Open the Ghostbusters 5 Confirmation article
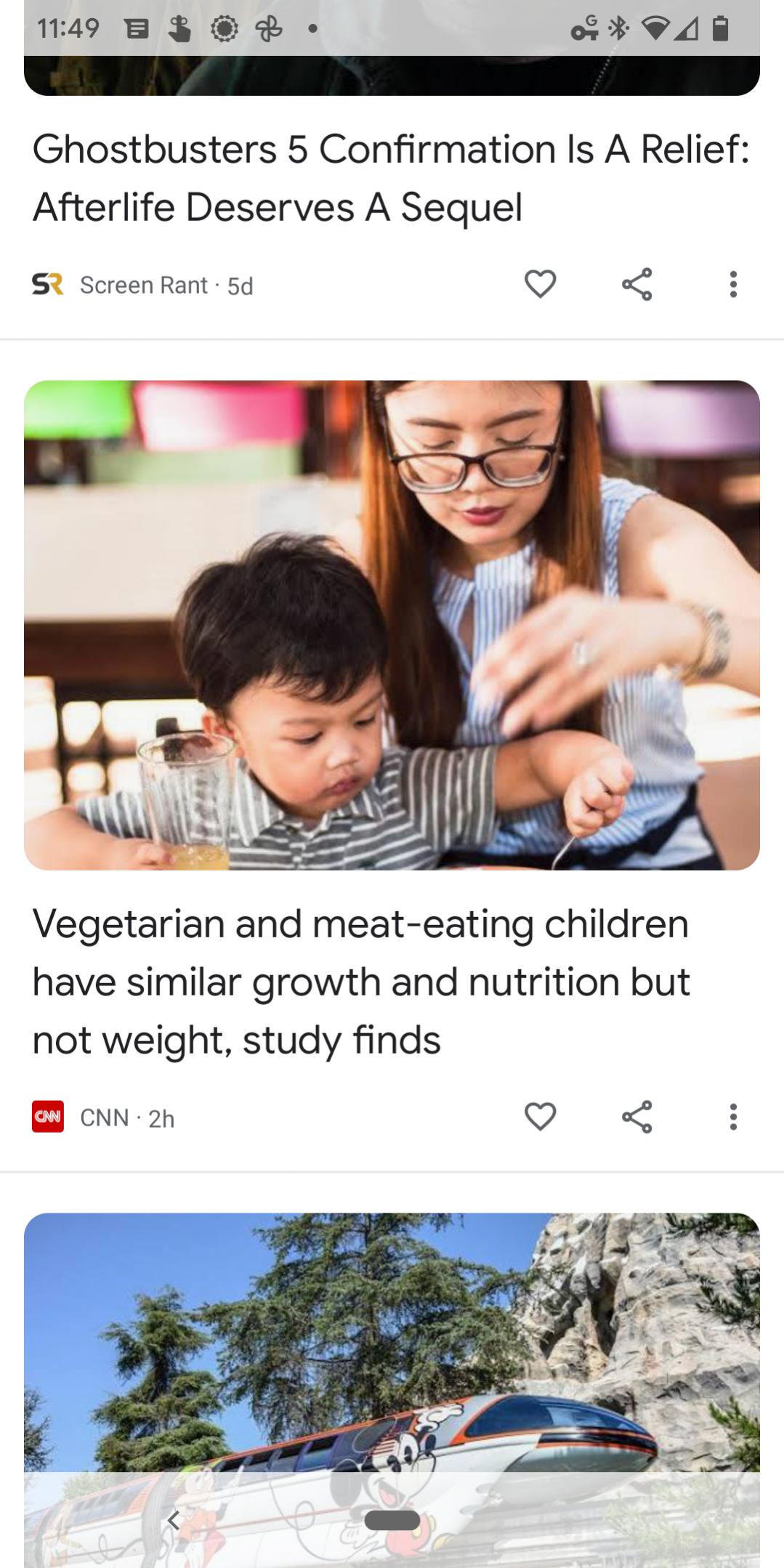The width and height of the screenshot is (784, 1568). [391, 178]
